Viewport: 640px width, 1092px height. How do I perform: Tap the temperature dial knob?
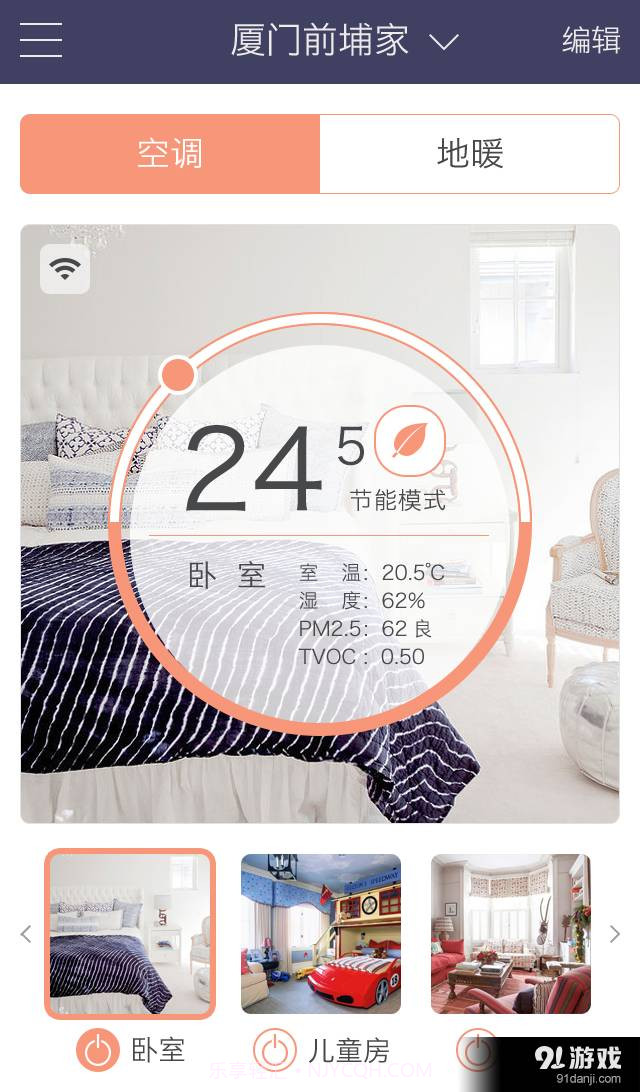coord(179,375)
